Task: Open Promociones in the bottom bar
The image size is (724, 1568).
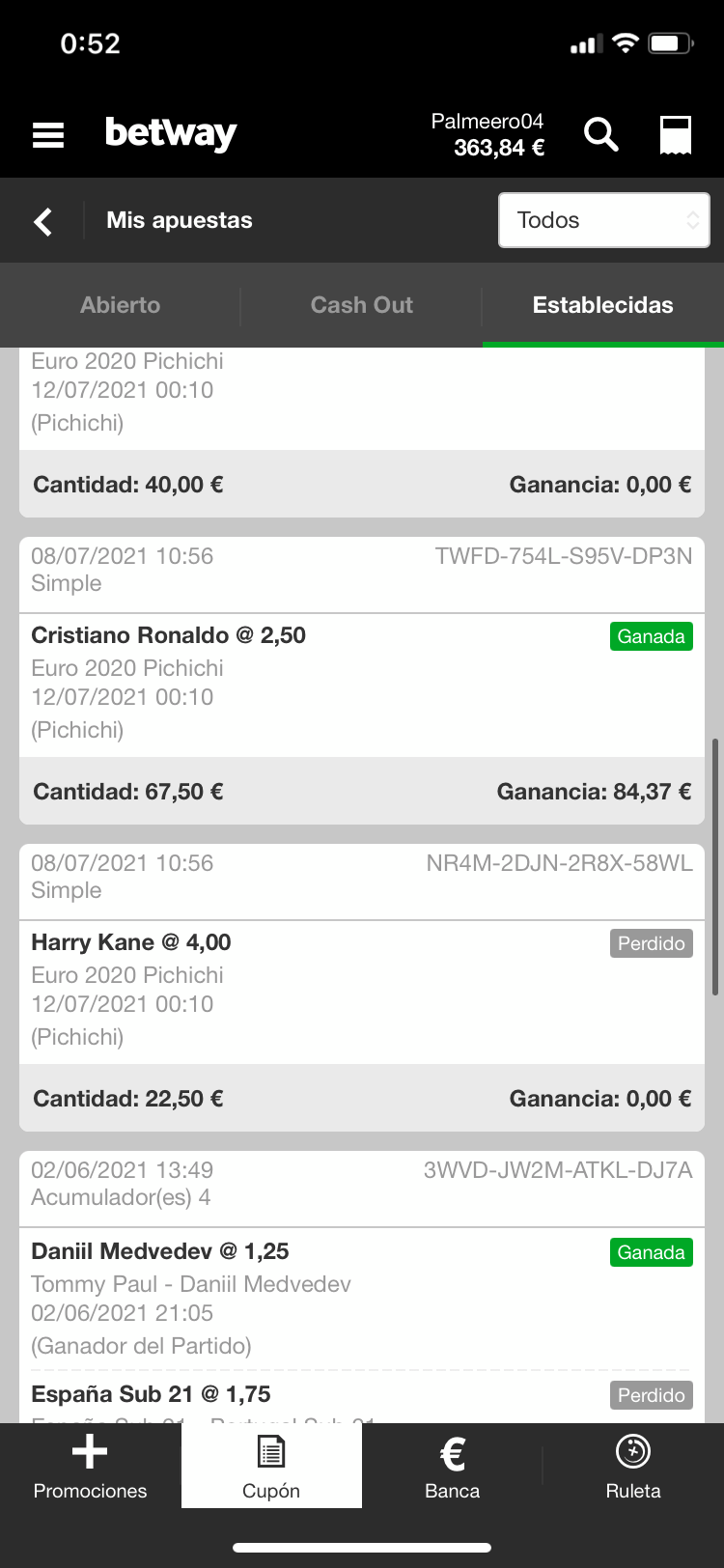Action: pyautogui.click(x=90, y=1466)
